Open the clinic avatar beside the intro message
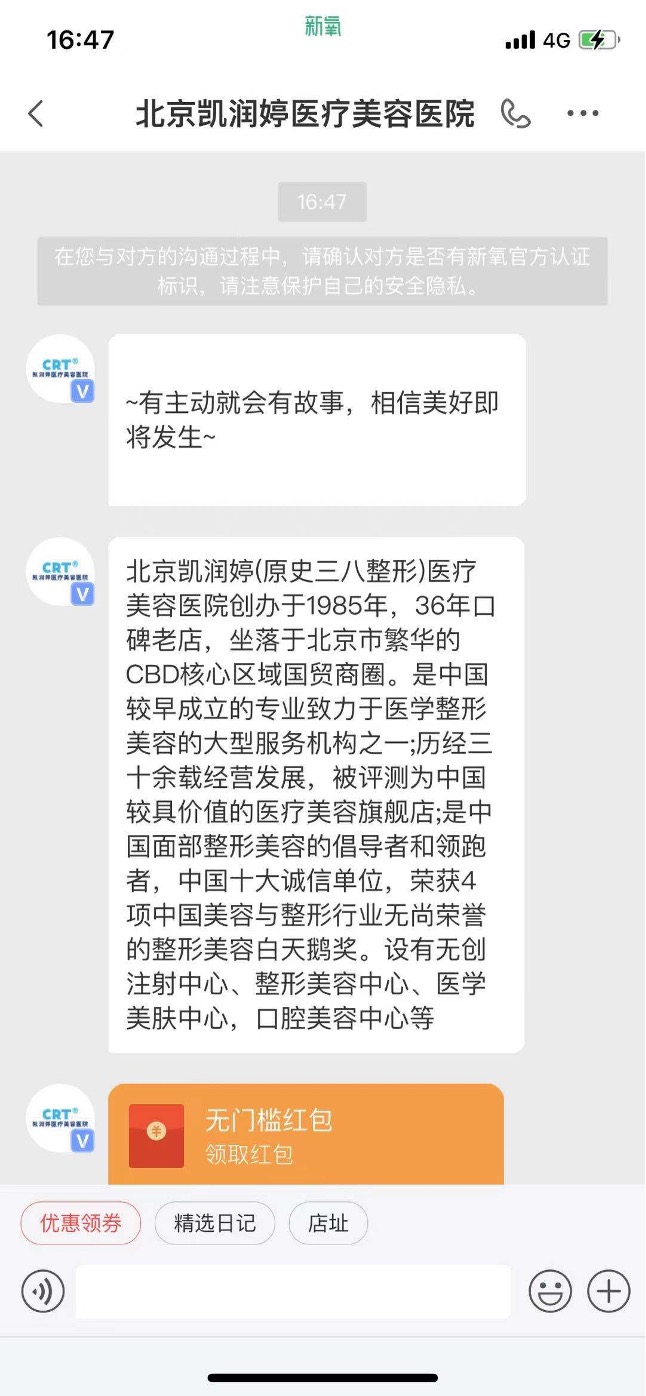Screen dimensions: 646x1396 pos(61,572)
